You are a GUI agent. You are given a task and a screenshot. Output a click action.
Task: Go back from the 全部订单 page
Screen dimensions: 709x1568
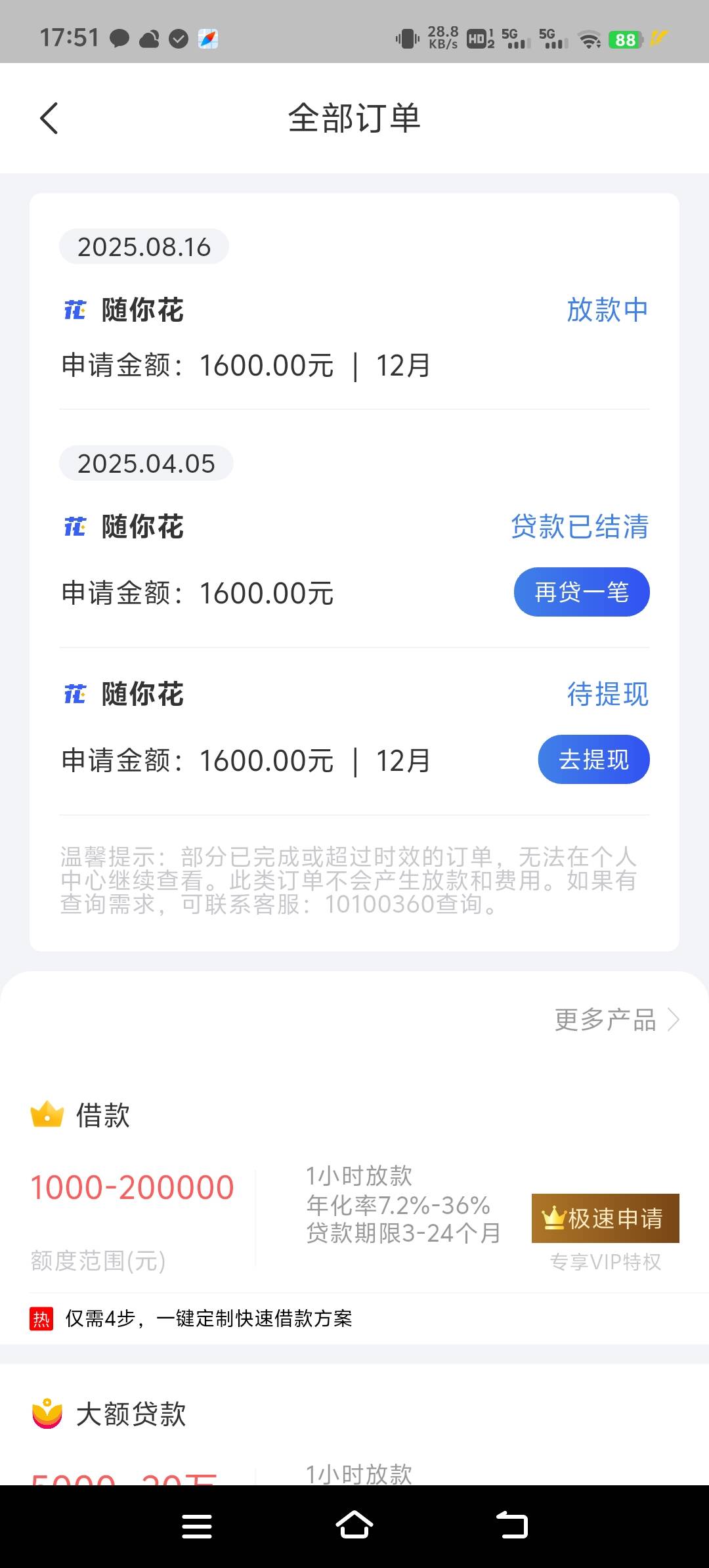[x=49, y=118]
